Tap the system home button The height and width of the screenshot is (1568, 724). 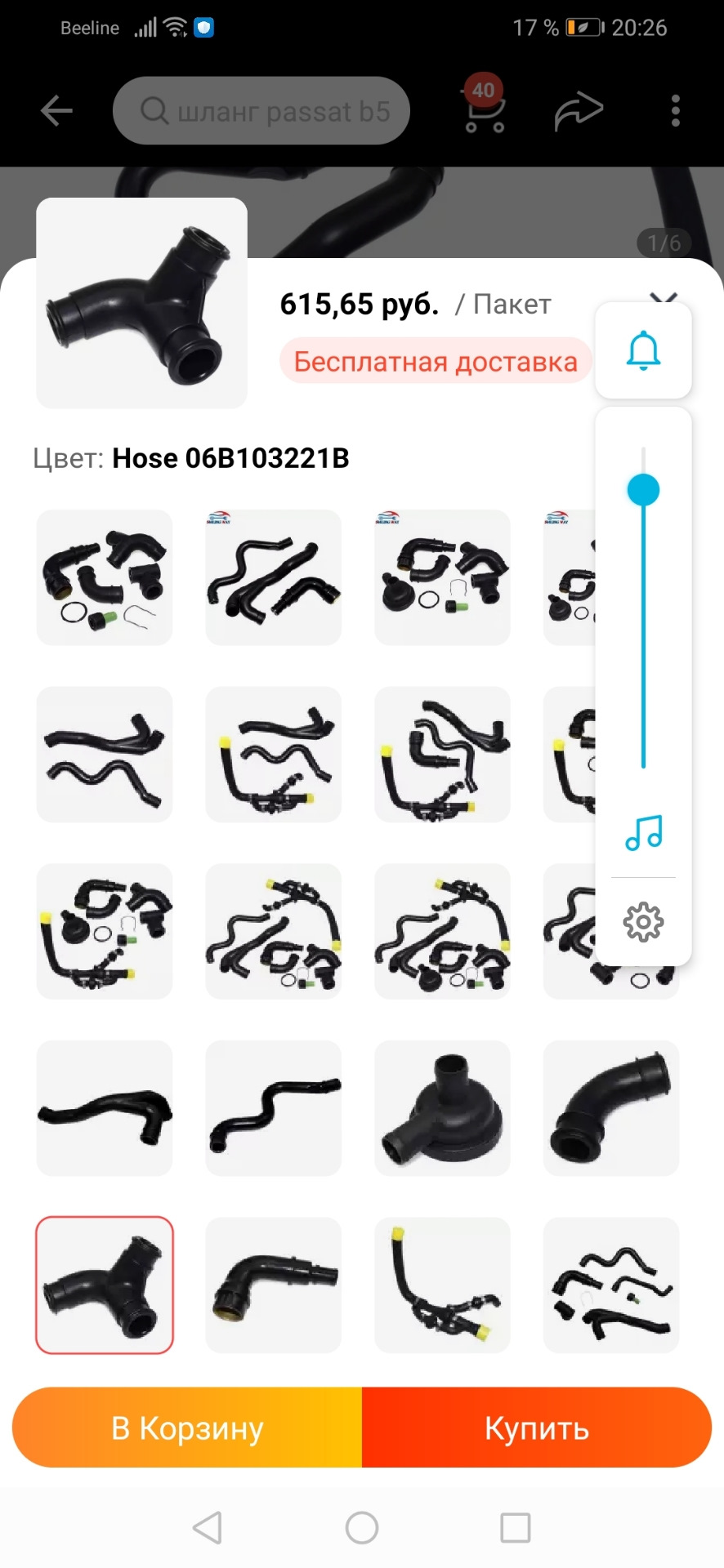pos(361,1527)
